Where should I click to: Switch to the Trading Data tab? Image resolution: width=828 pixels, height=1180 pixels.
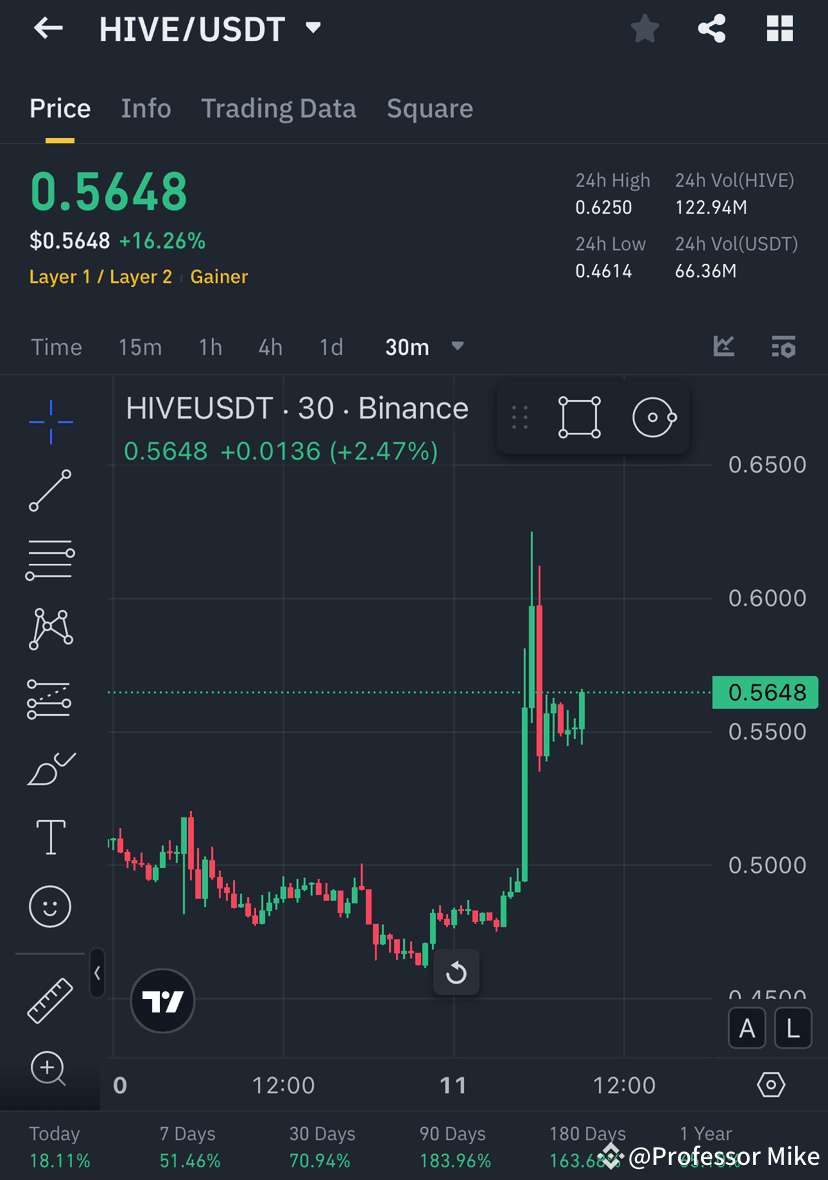tap(278, 108)
